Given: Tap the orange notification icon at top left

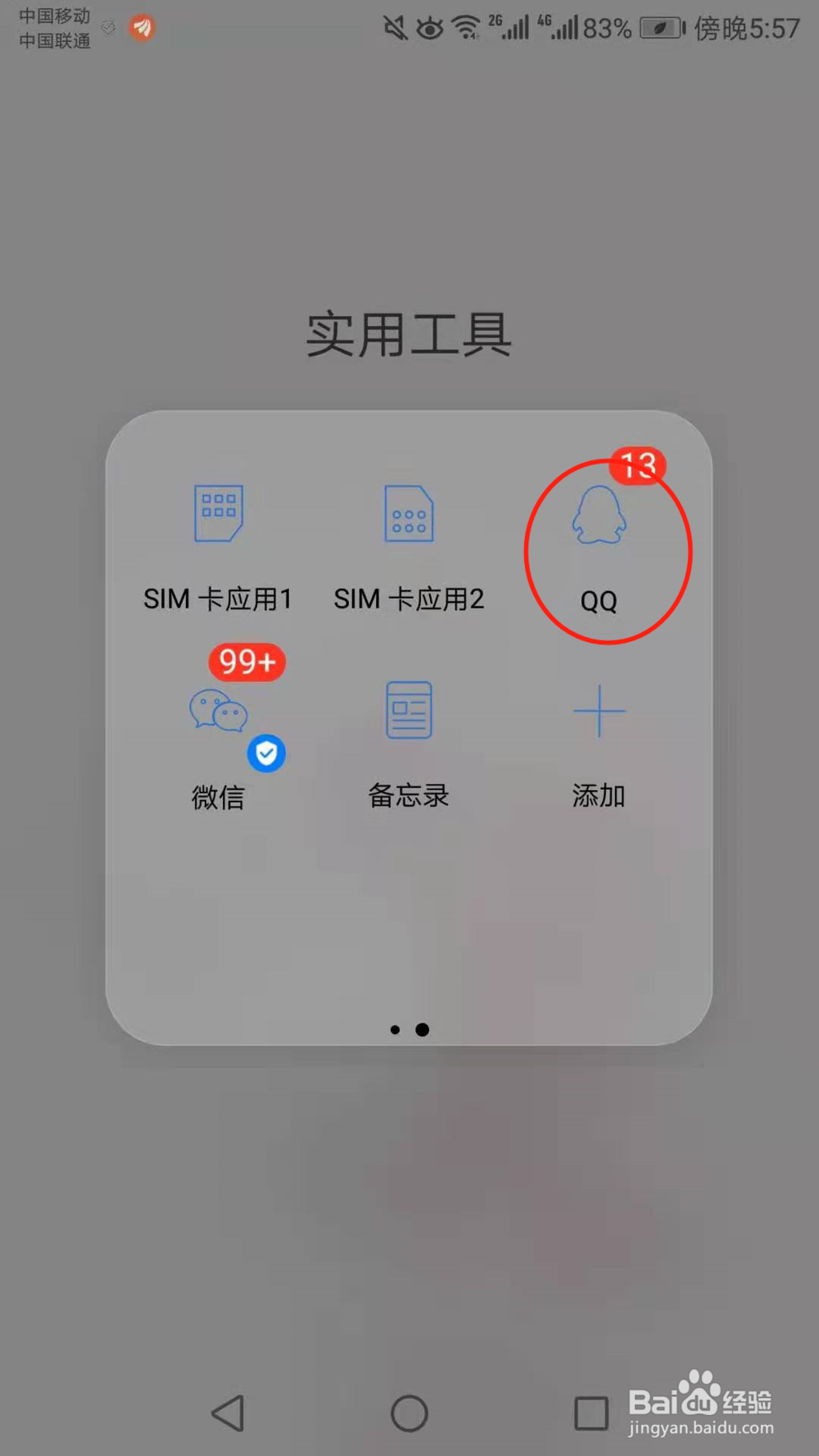Looking at the screenshot, I should (139, 27).
